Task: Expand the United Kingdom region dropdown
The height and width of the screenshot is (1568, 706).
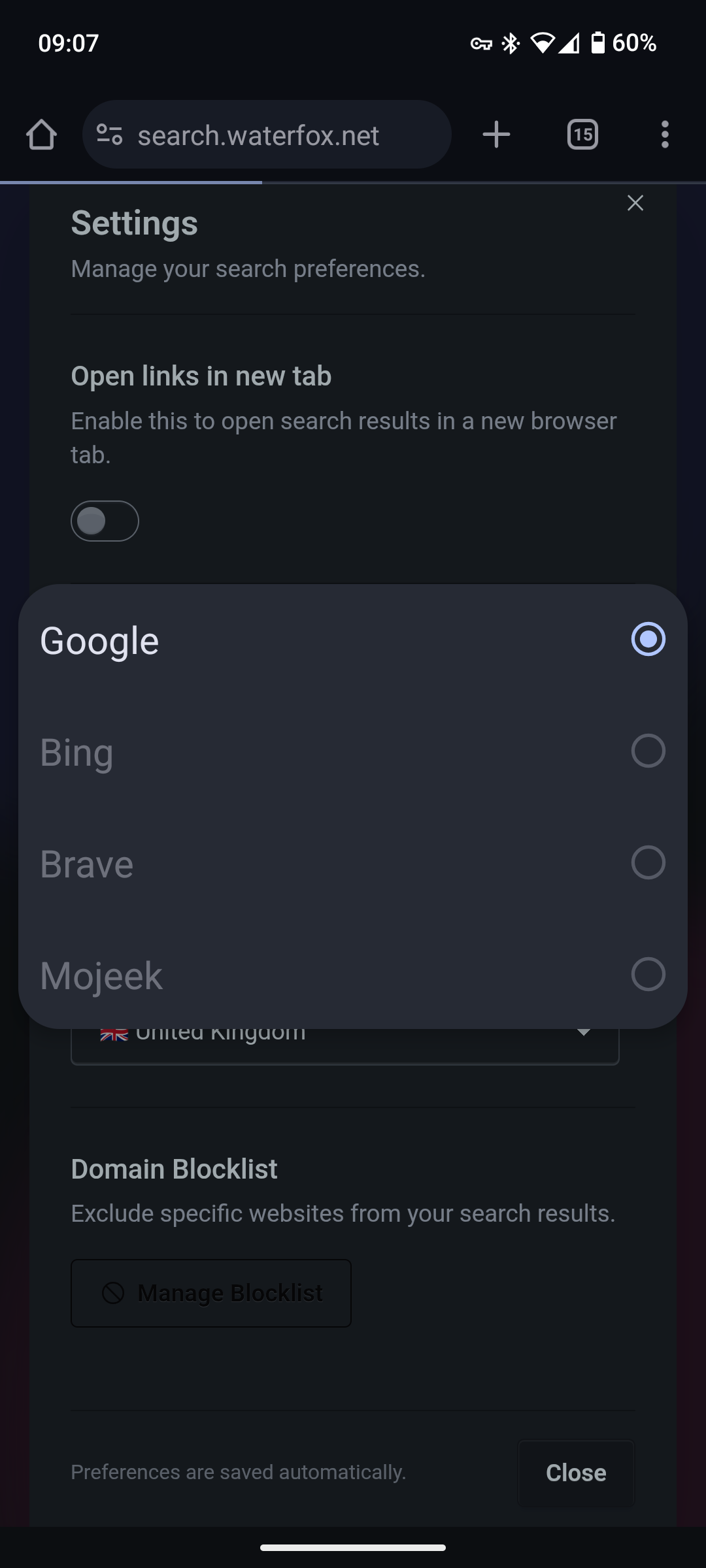Action: 345,1045
